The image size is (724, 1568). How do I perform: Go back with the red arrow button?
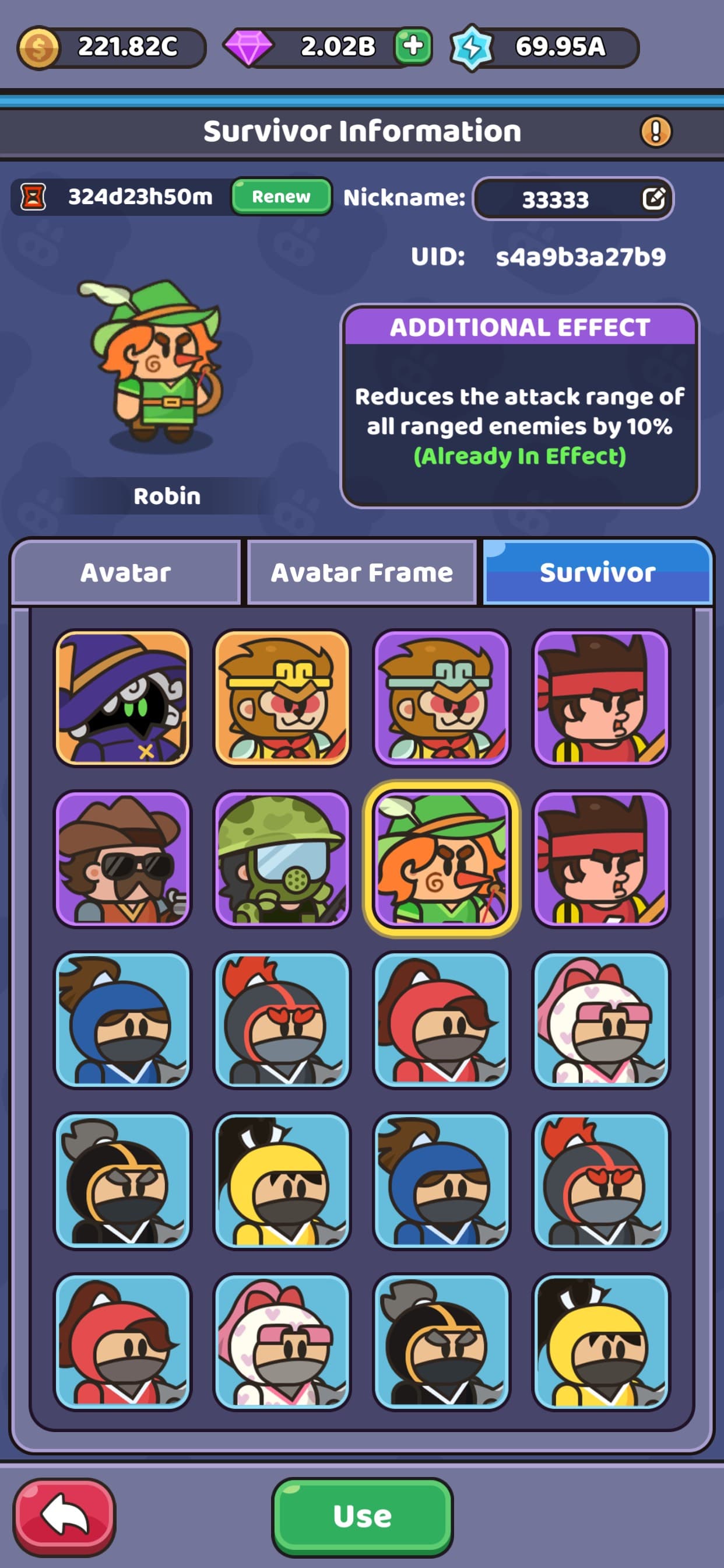[x=65, y=1515]
